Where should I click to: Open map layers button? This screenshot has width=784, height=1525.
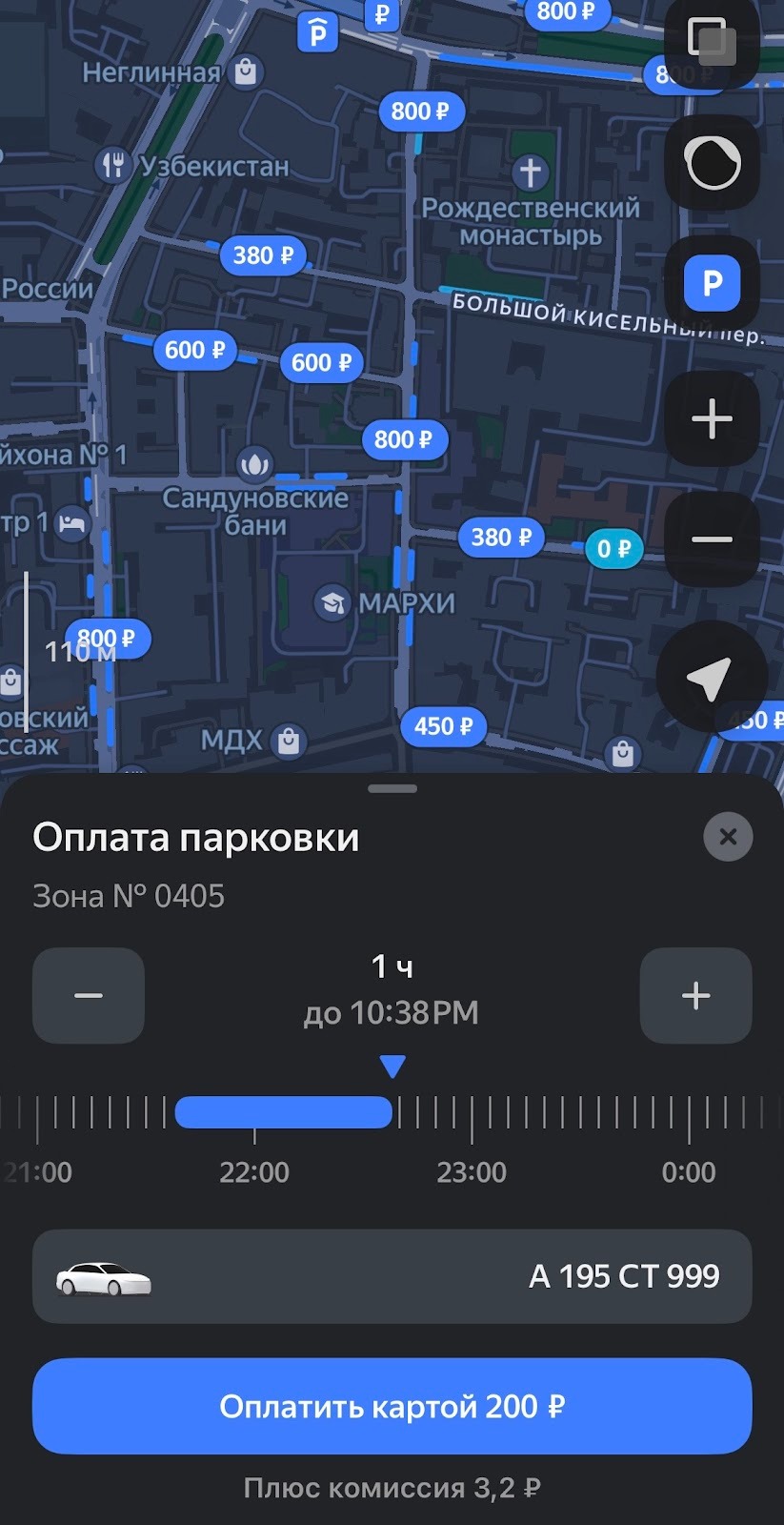pyautogui.click(x=712, y=41)
